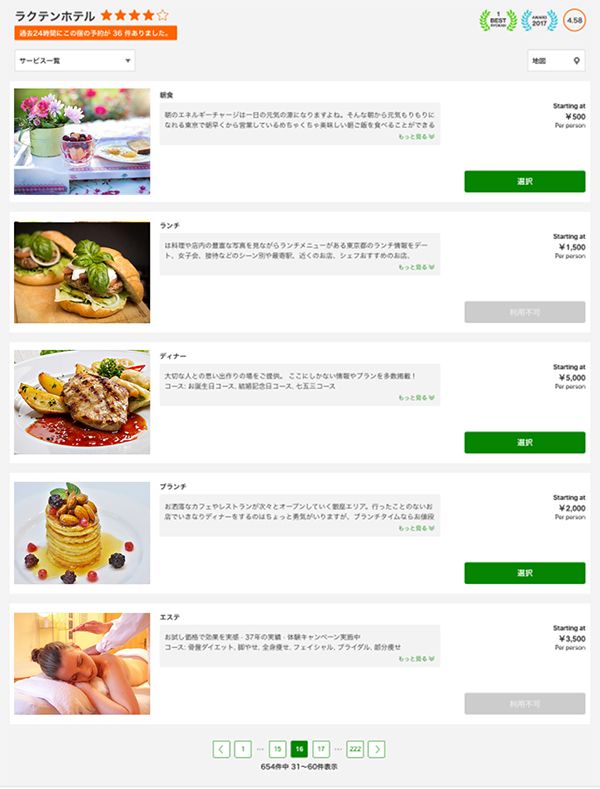Go to page 17
The image size is (600, 789).
(321, 749)
